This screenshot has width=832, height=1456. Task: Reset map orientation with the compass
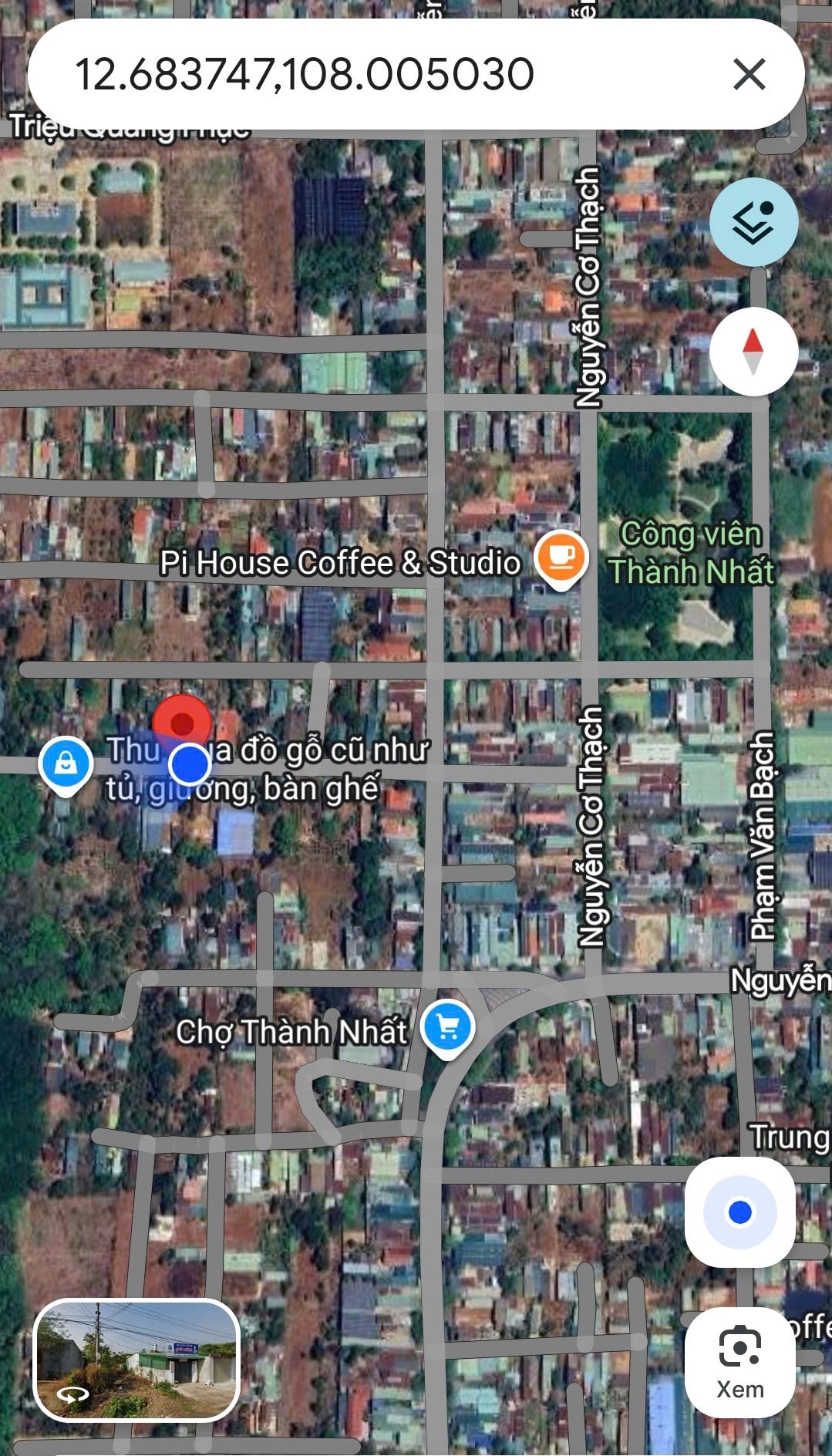point(753,352)
